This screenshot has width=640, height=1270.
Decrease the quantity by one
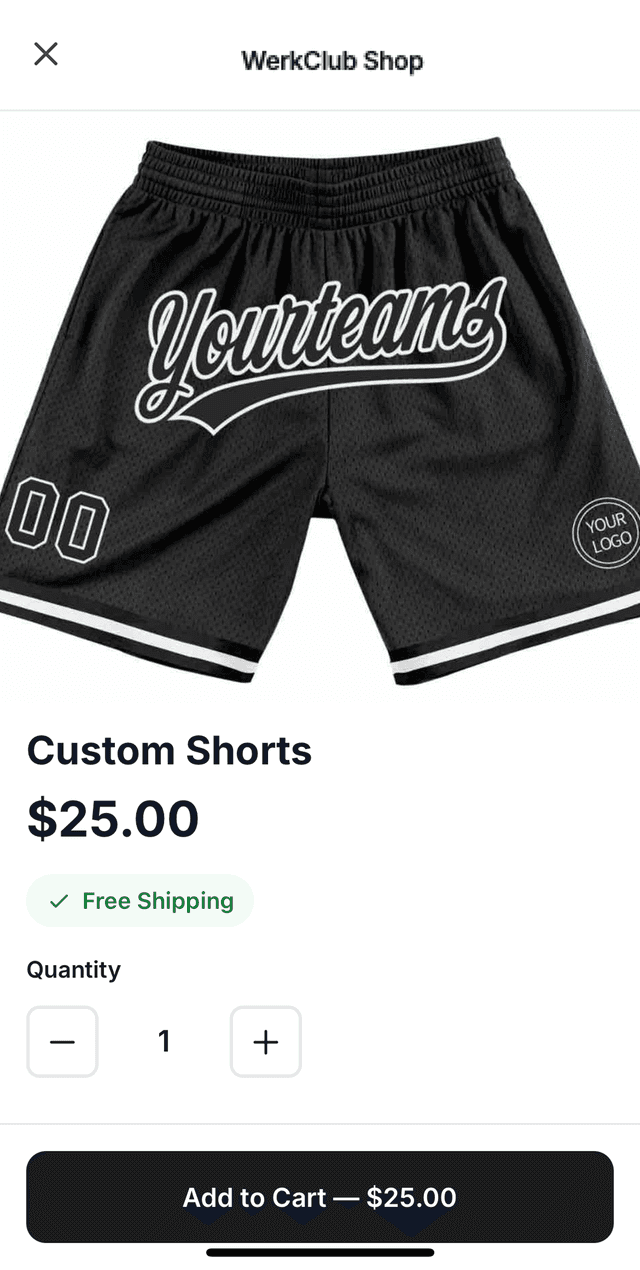(62, 1042)
